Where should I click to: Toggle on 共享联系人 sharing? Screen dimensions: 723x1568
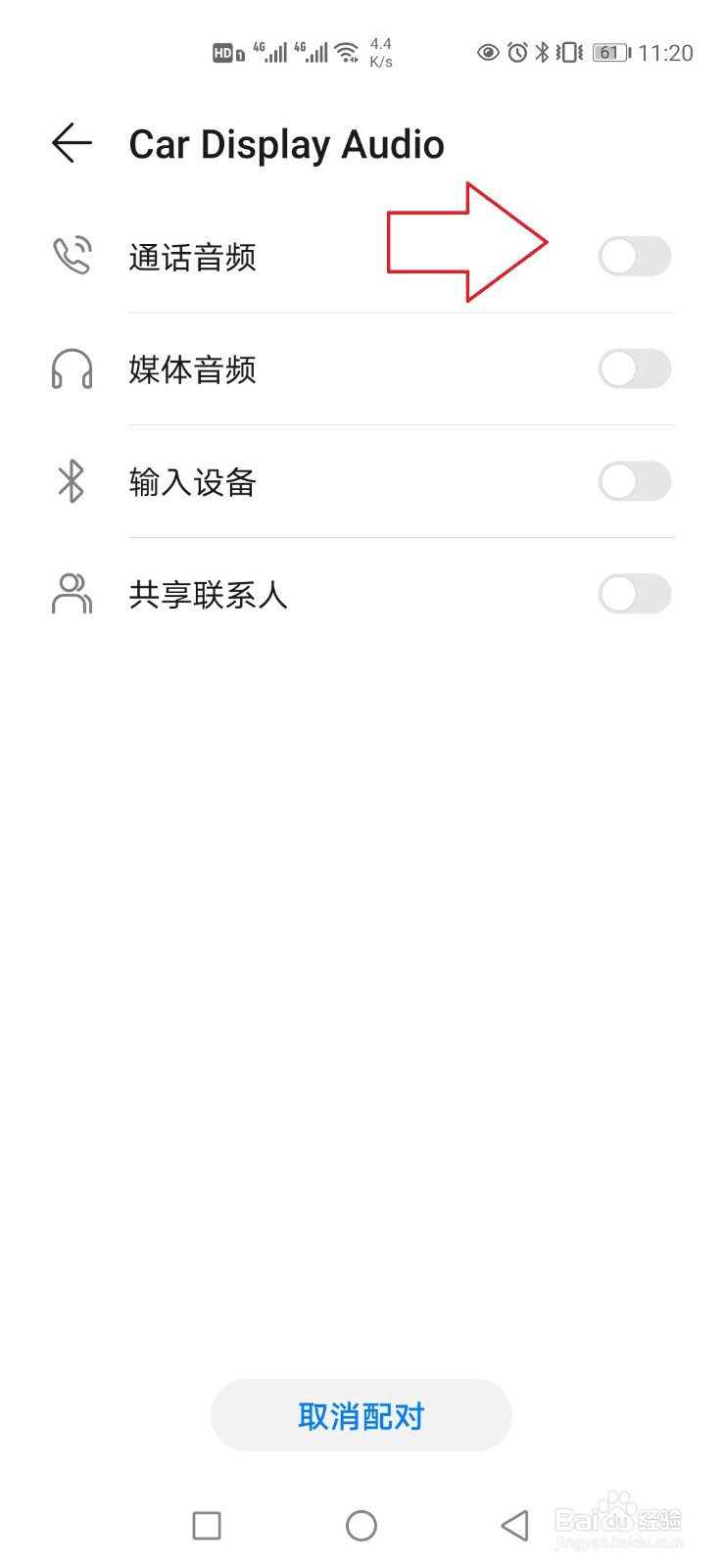(x=634, y=594)
